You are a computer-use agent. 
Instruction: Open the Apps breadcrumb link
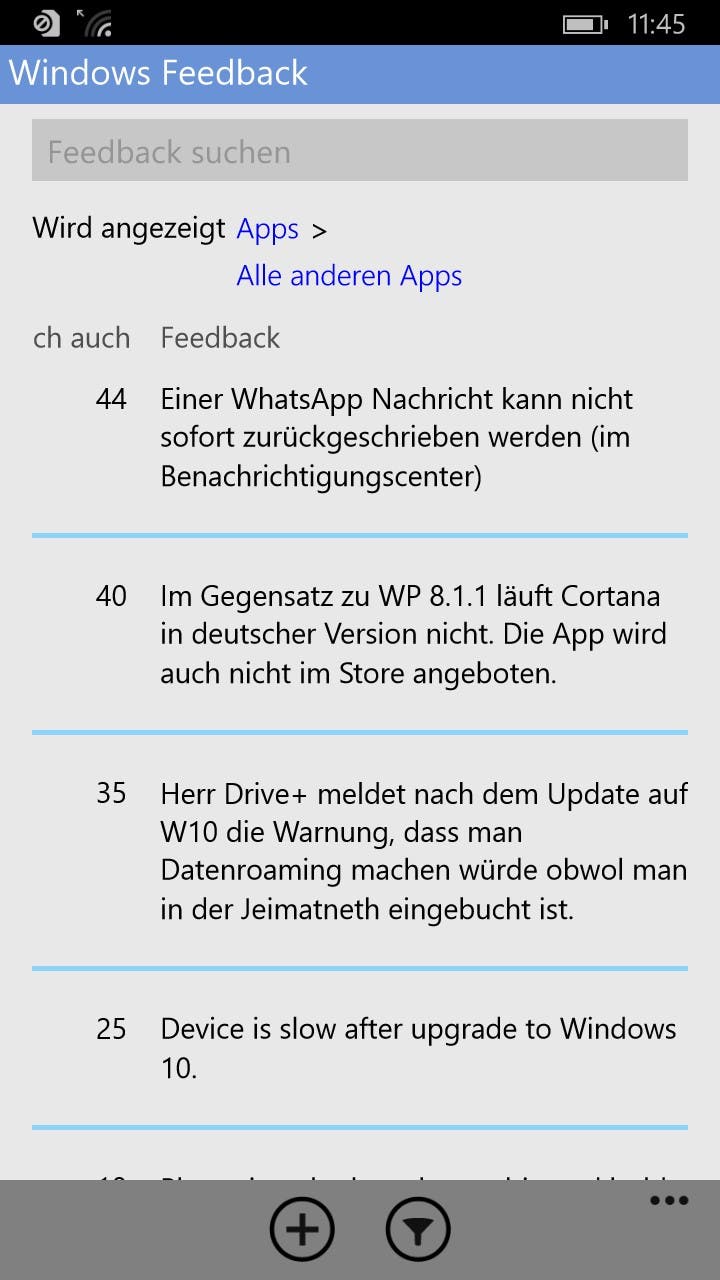pyautogui.click(x=268, y=229)
